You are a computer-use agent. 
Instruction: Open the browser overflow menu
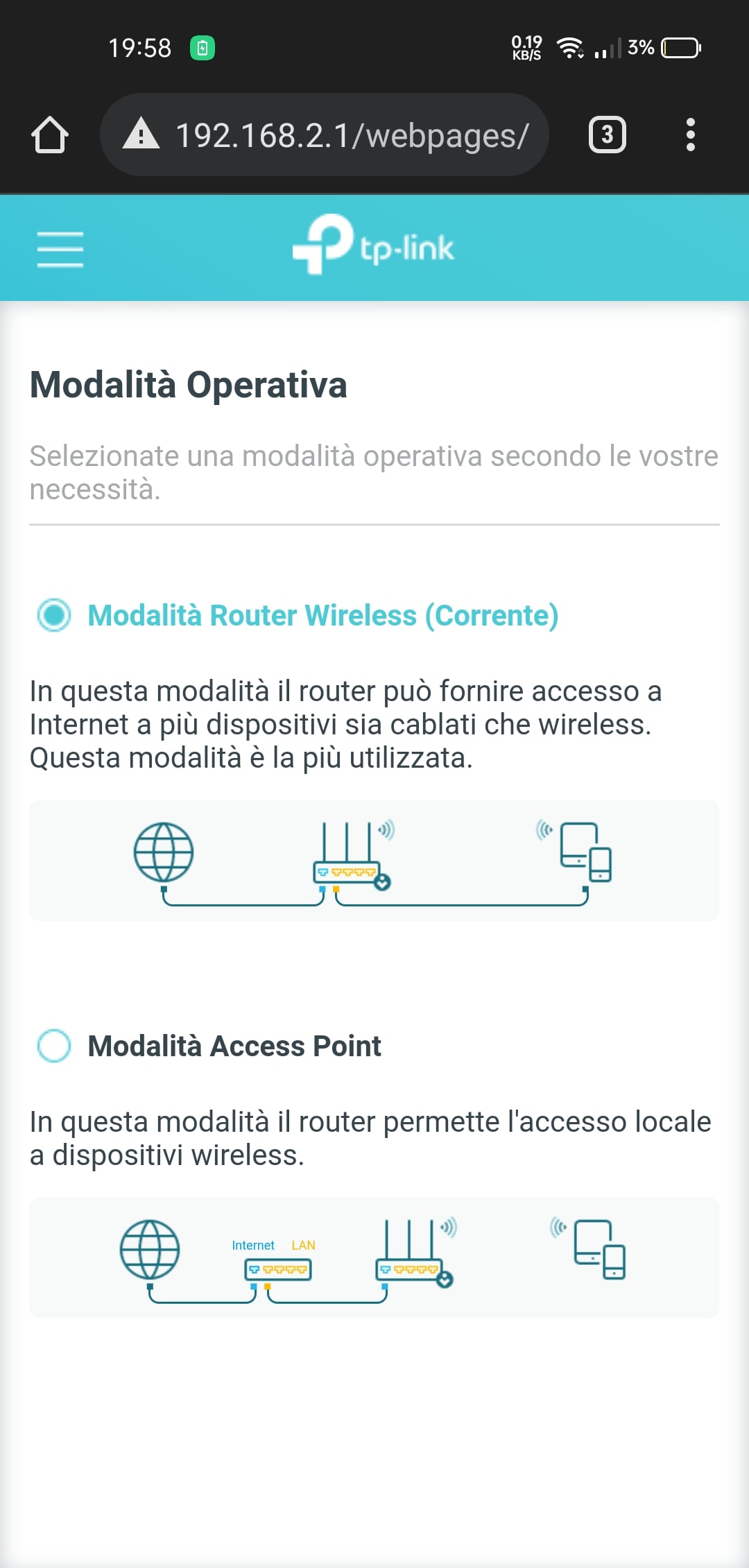click(690, 135)
